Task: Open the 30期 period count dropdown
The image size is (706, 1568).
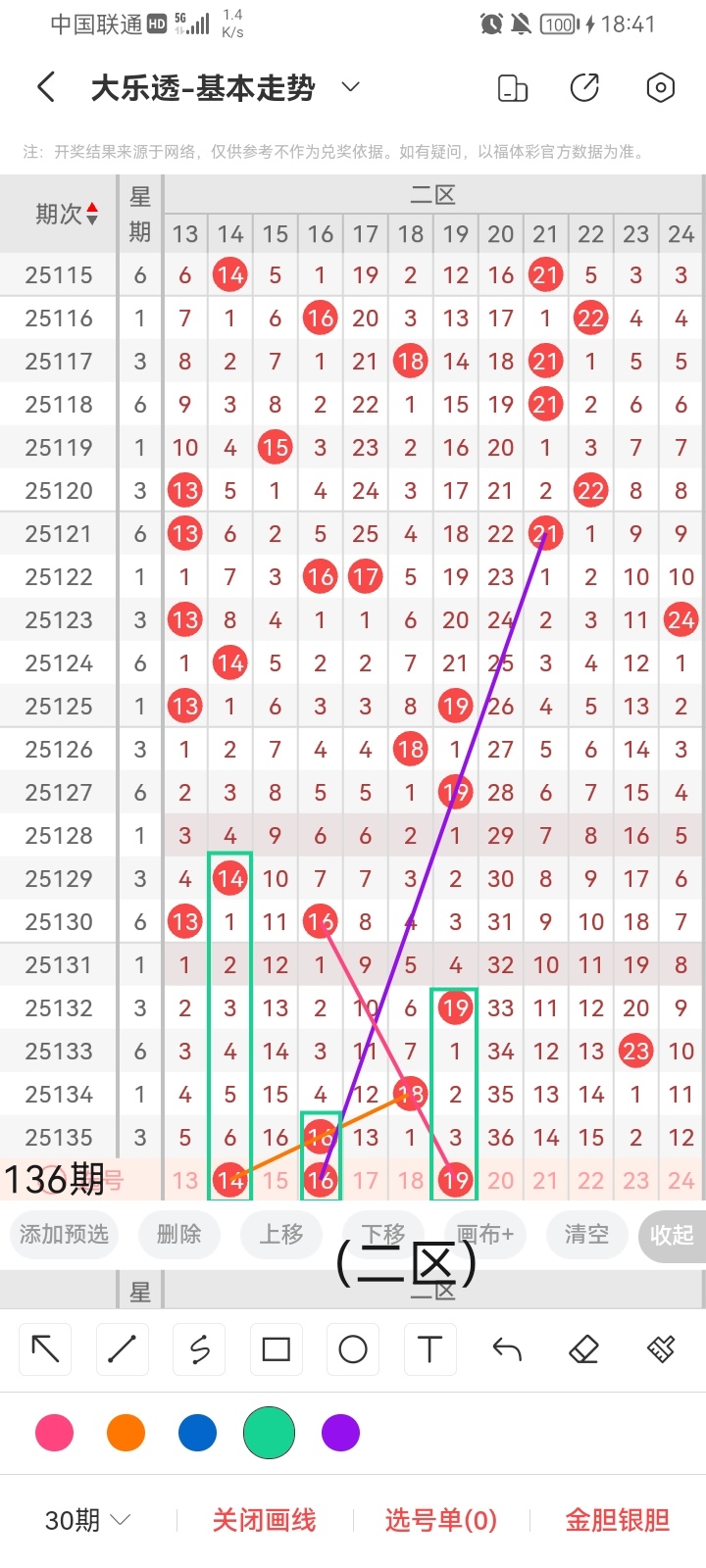Action: pos(88,1520)
